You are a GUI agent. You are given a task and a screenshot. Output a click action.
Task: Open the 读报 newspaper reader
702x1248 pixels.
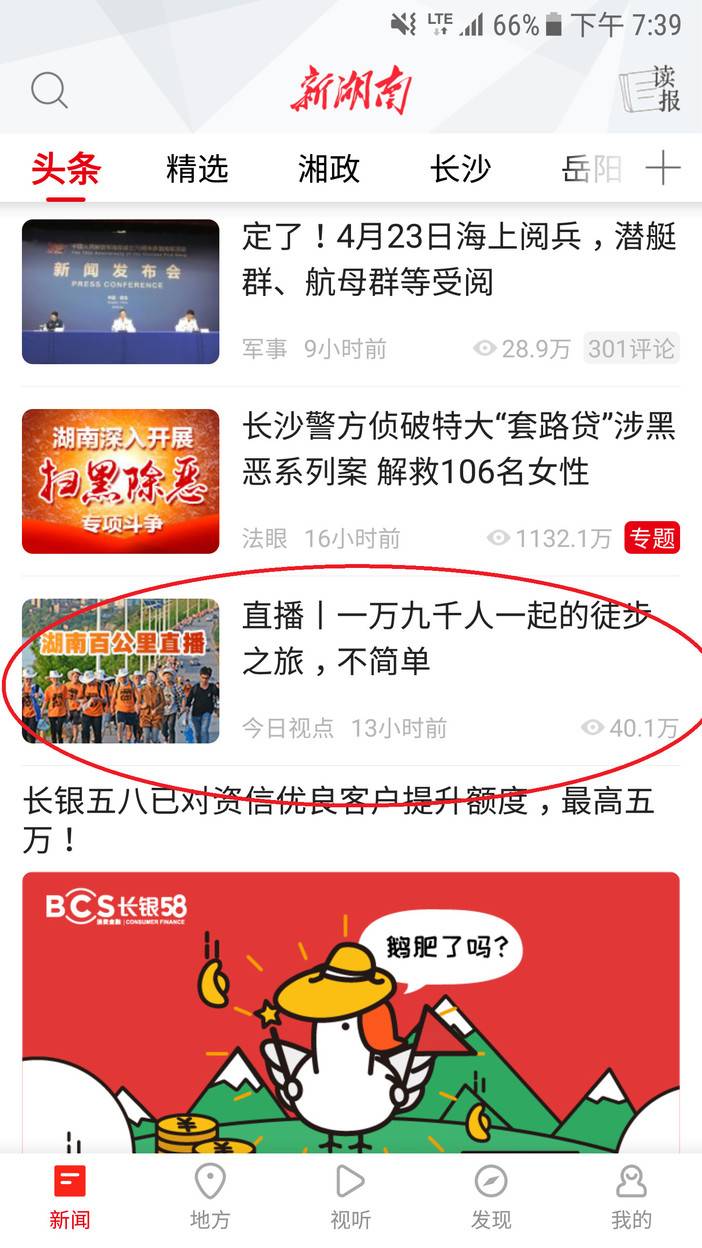[x=650, y=89]
